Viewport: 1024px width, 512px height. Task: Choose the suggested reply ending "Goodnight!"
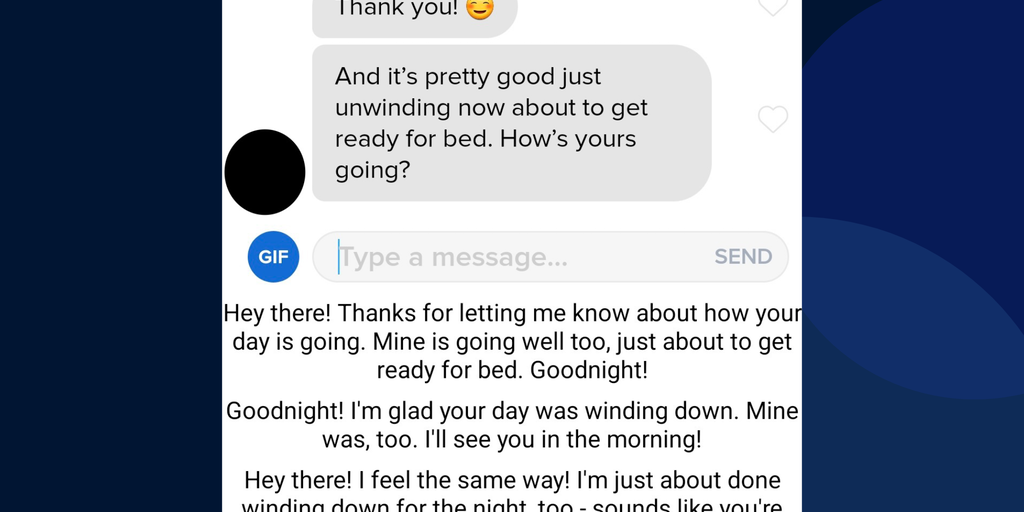tap(512, 341)
